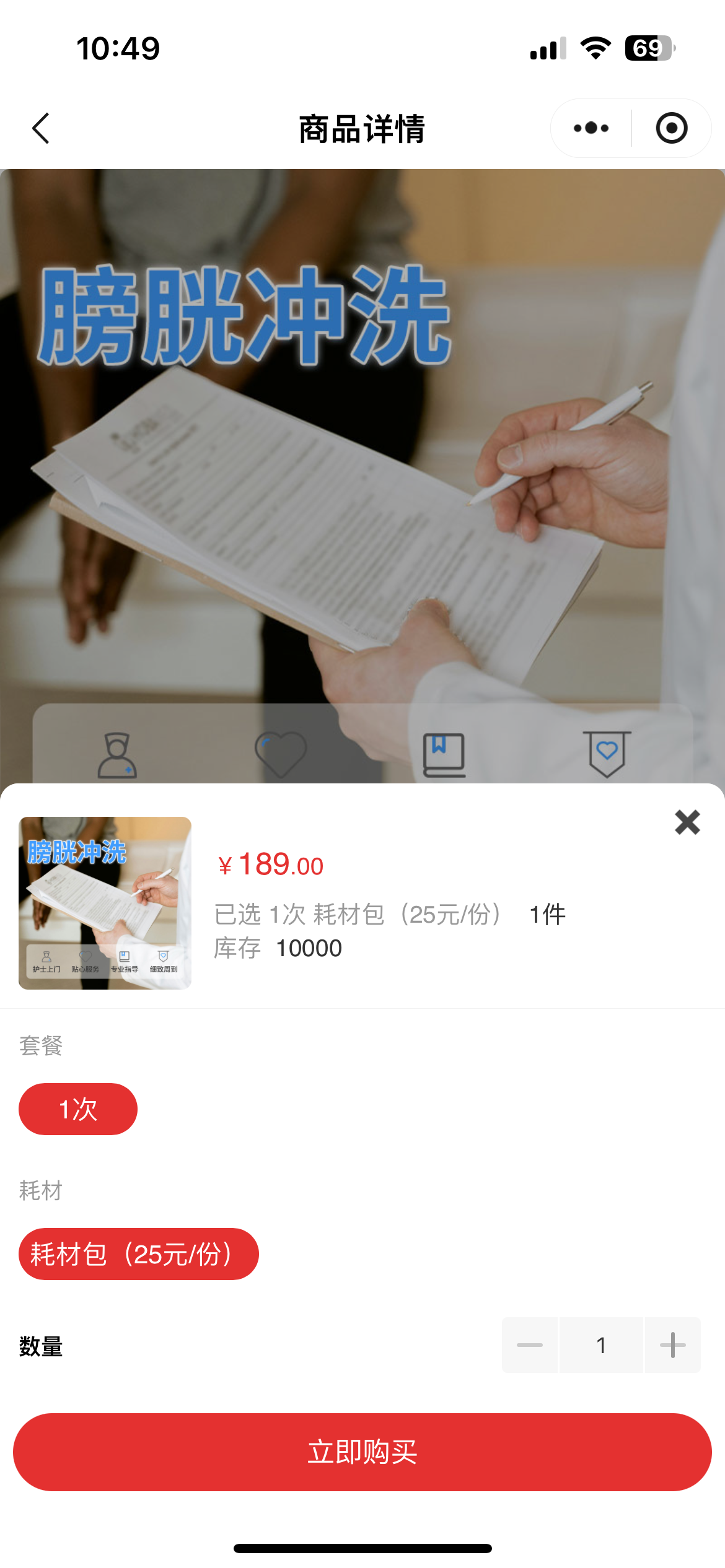Open the mini program more options menu
This screenshot has width=725, height=1568.
point(591,129)
